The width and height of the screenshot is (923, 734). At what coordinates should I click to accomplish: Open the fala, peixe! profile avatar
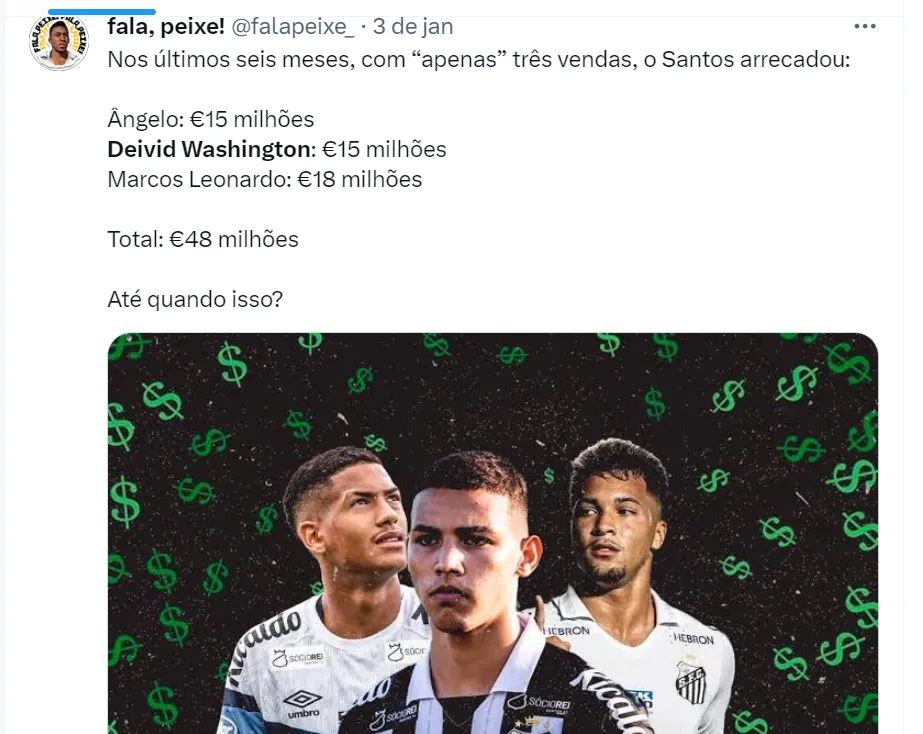click(59, 41)
